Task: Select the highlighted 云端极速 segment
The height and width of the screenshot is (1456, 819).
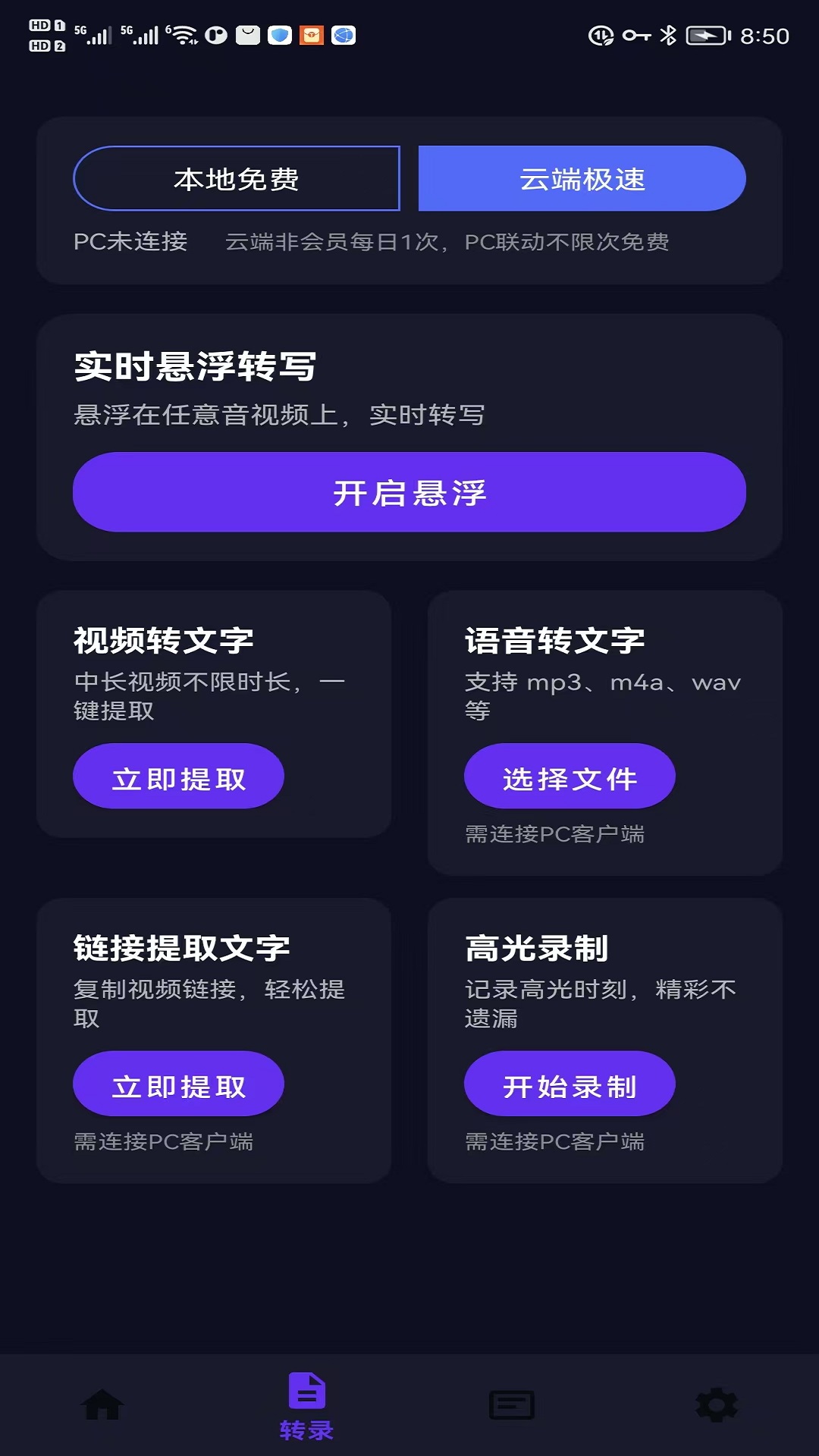Action: (x=582, y=178)
